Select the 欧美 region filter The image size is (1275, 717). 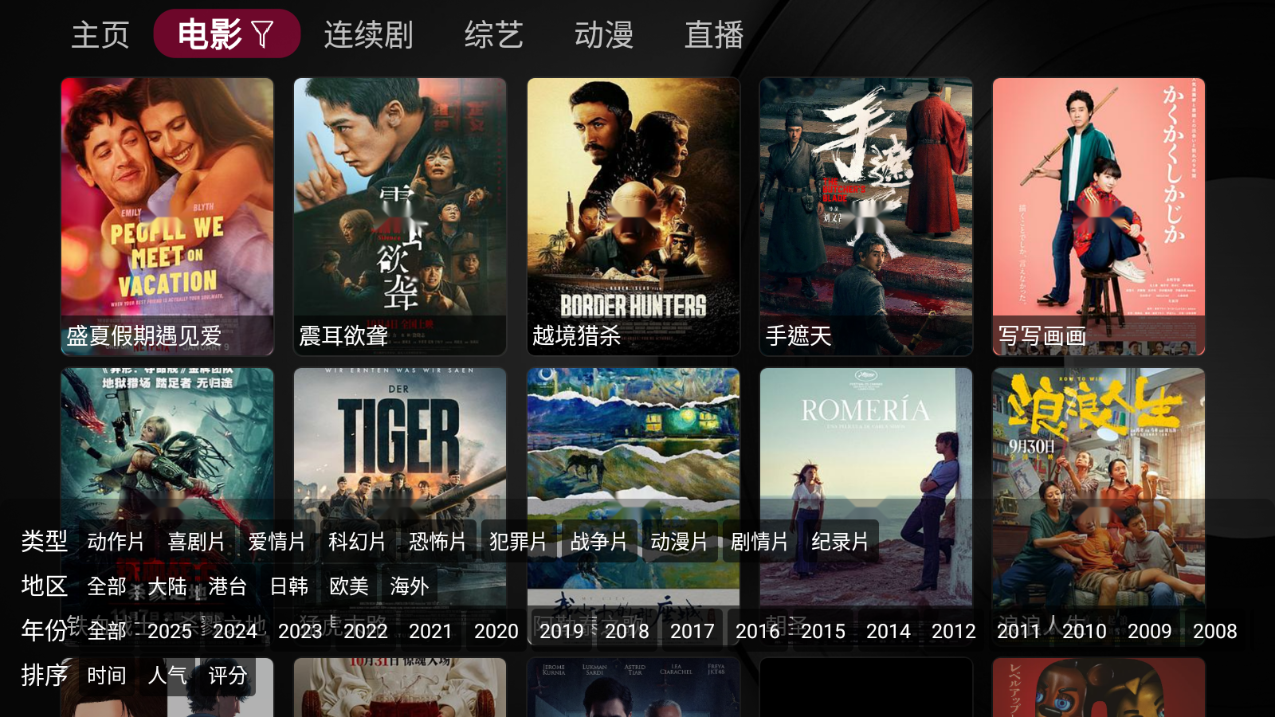[x=349, y=586]
